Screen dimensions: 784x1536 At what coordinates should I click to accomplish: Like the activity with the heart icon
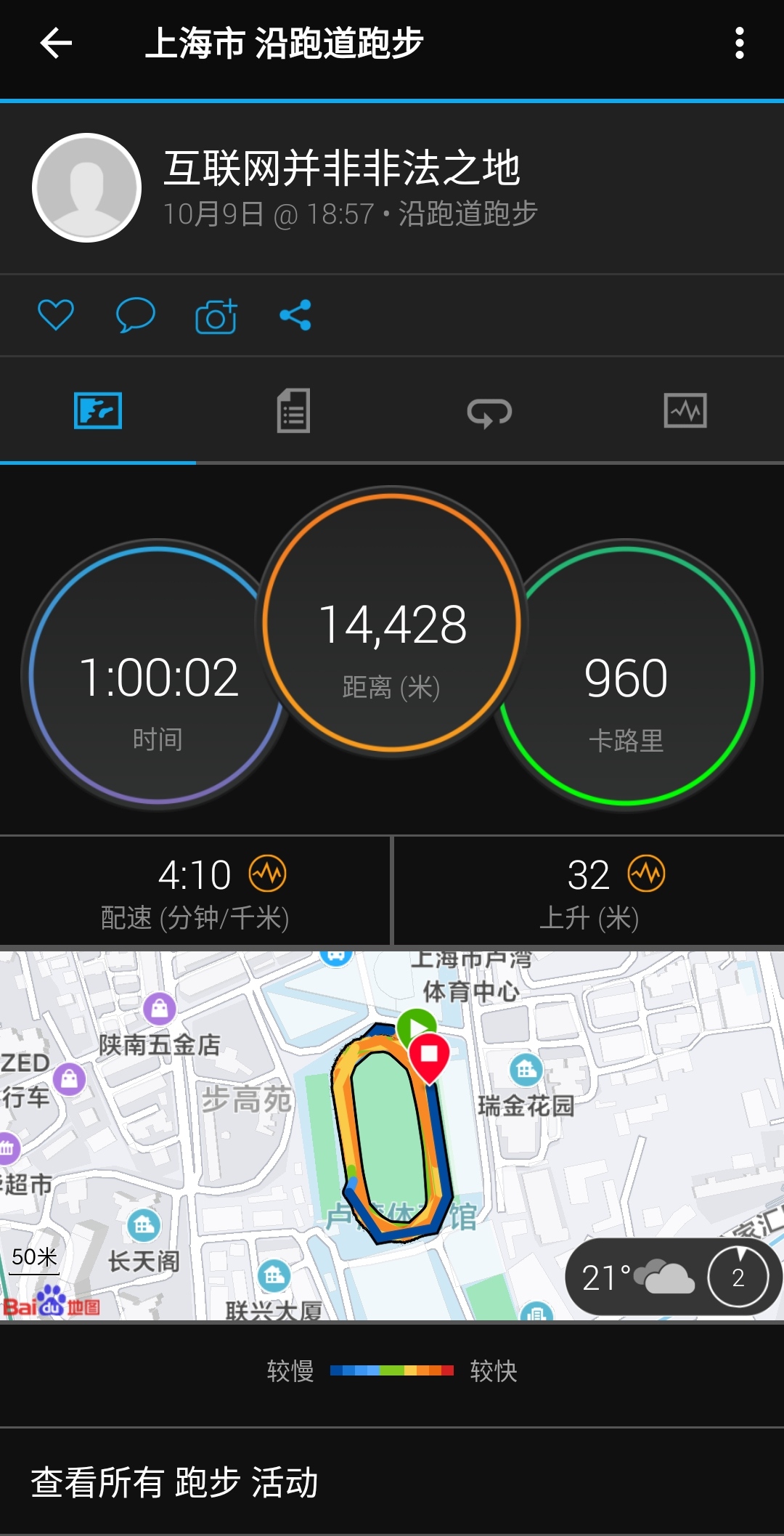56,314
